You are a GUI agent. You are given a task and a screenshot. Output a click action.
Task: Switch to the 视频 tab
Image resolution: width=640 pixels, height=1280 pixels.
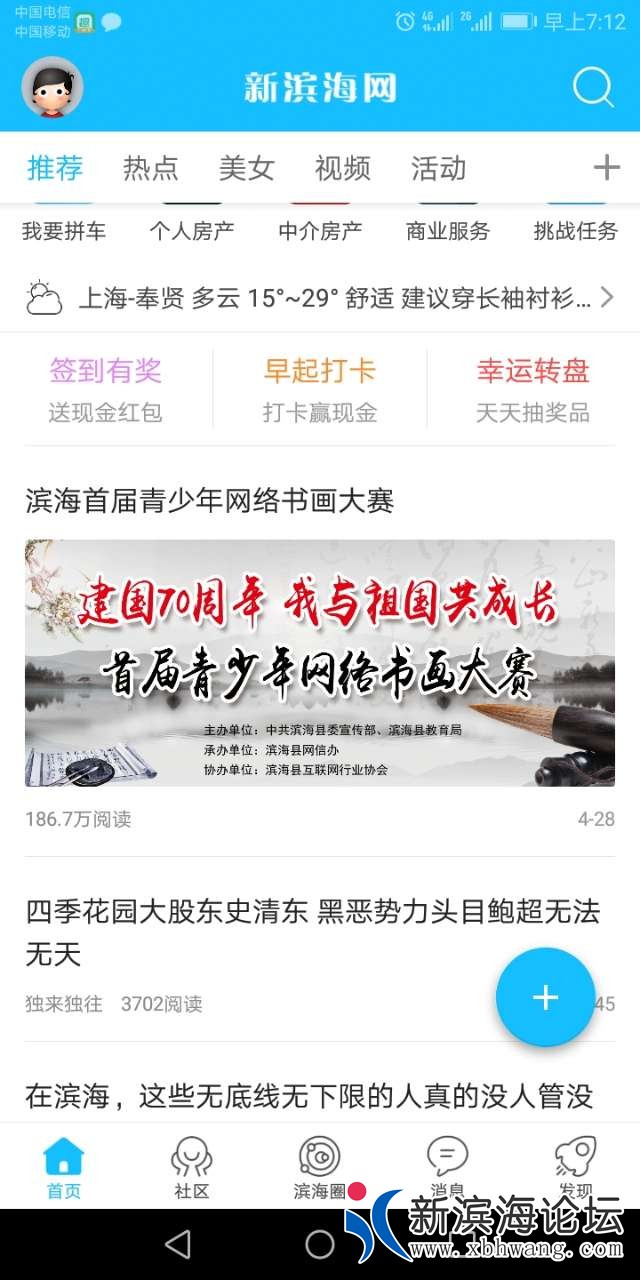tap(343, 168)
